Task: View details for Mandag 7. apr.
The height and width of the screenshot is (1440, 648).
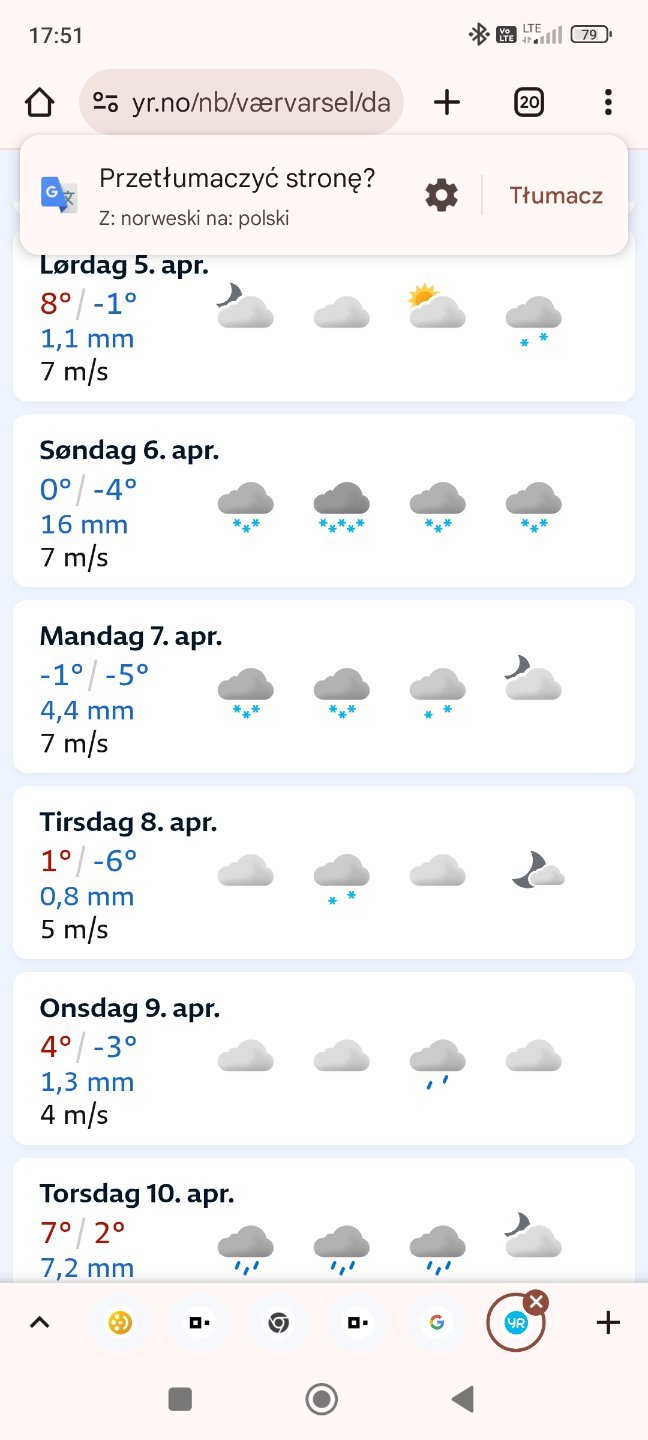Action: (324, 686)
